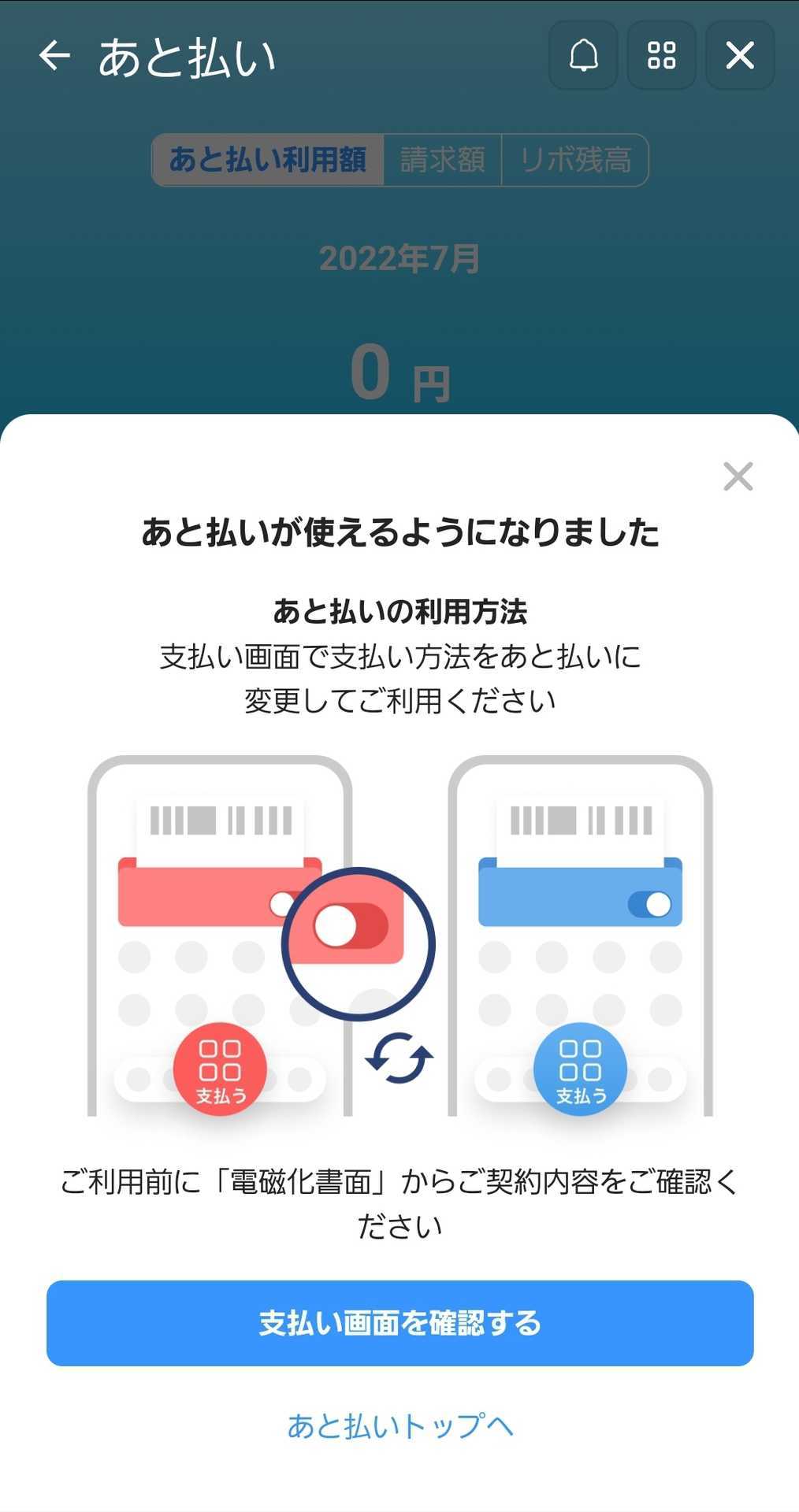Select the あと払い利用額 tab
Screen dimensions: 799x1512
point(268,160)
